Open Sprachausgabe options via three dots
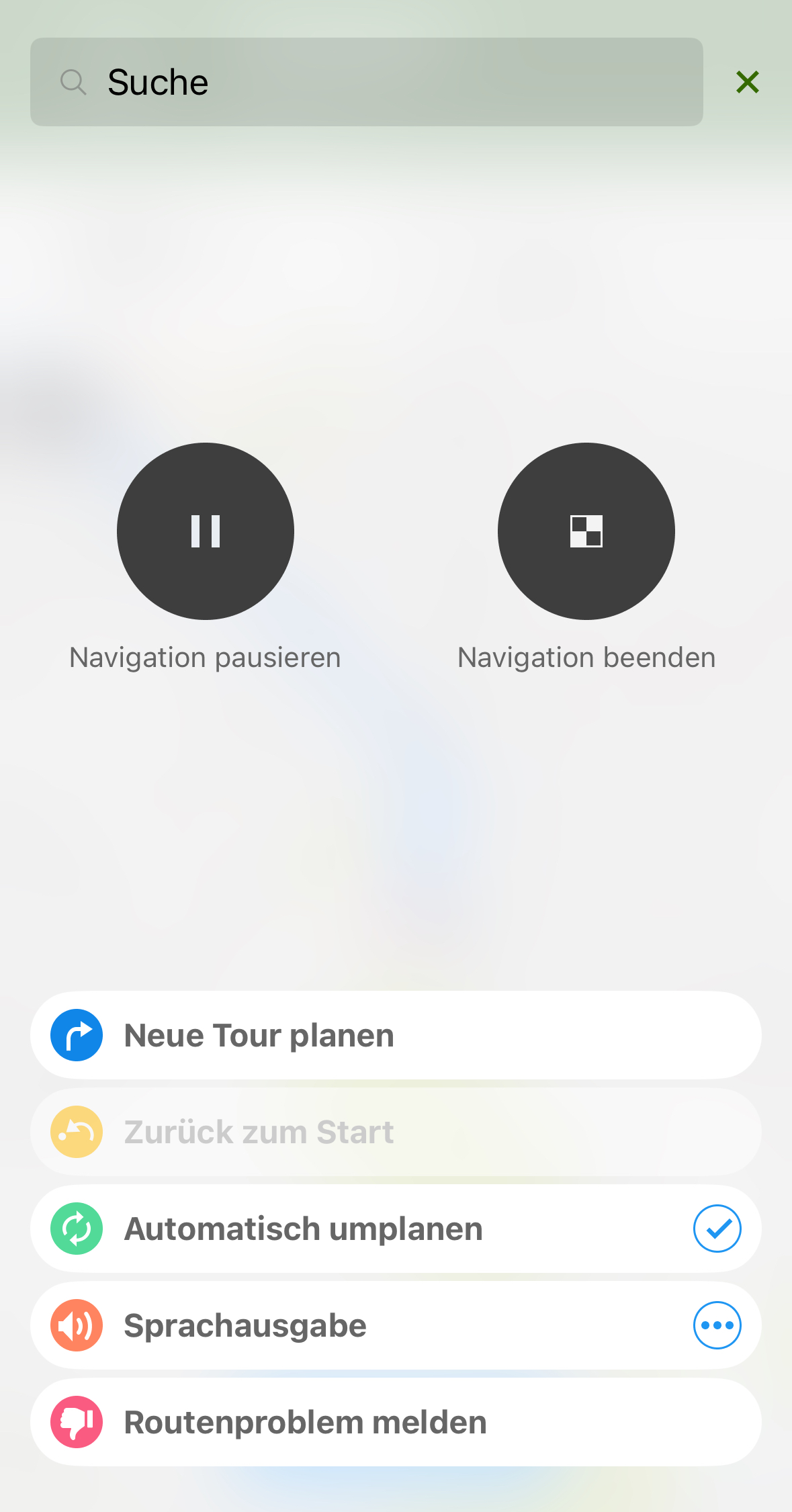Viewport: 792px width, 1512px height. pos(717,1325)
